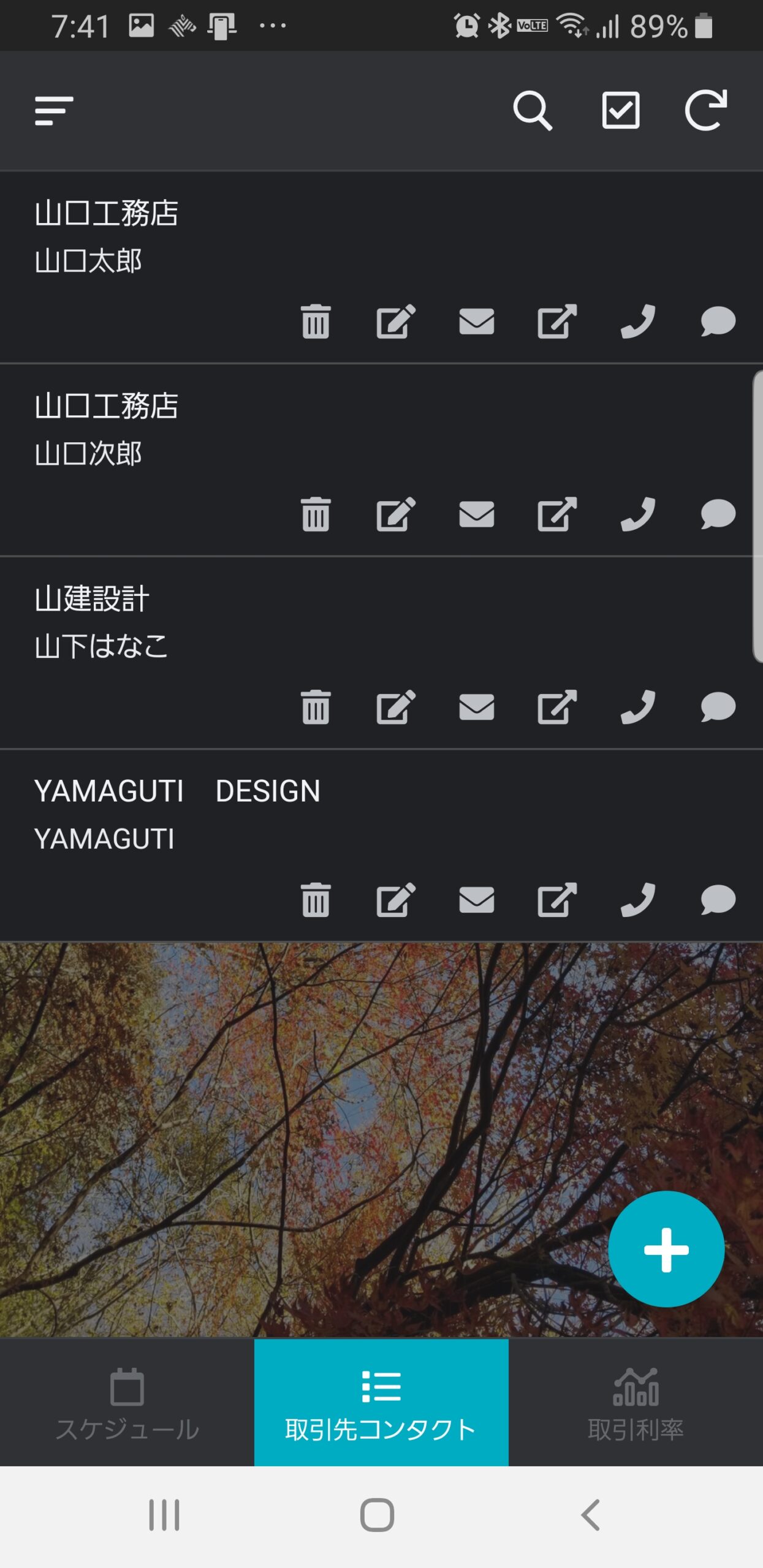
Task: Delete the 山口太郎 contact
Action: point(316,321)
